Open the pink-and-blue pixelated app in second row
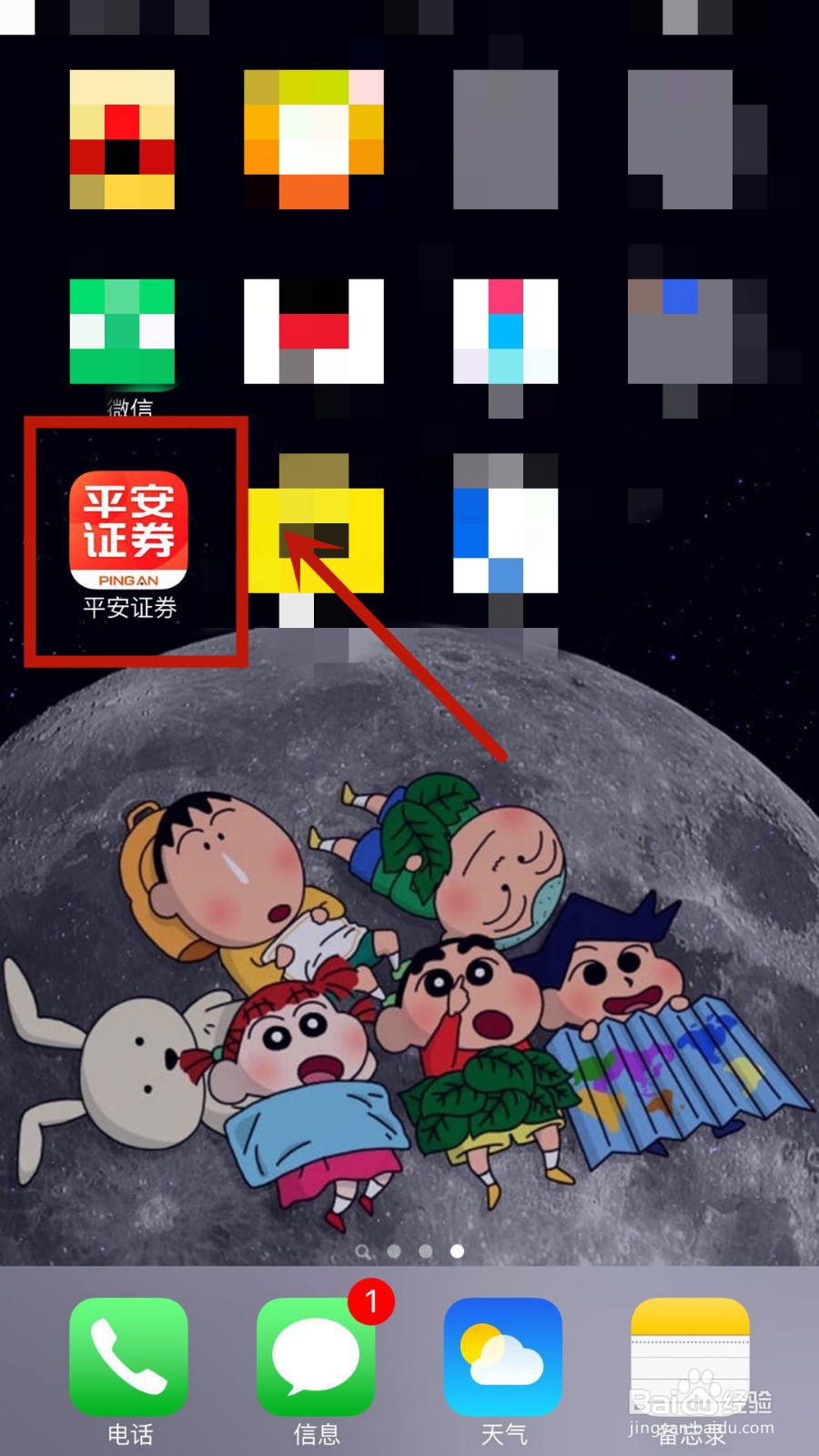The height and width of the screenshot is (1456, 819). [505, 332]
